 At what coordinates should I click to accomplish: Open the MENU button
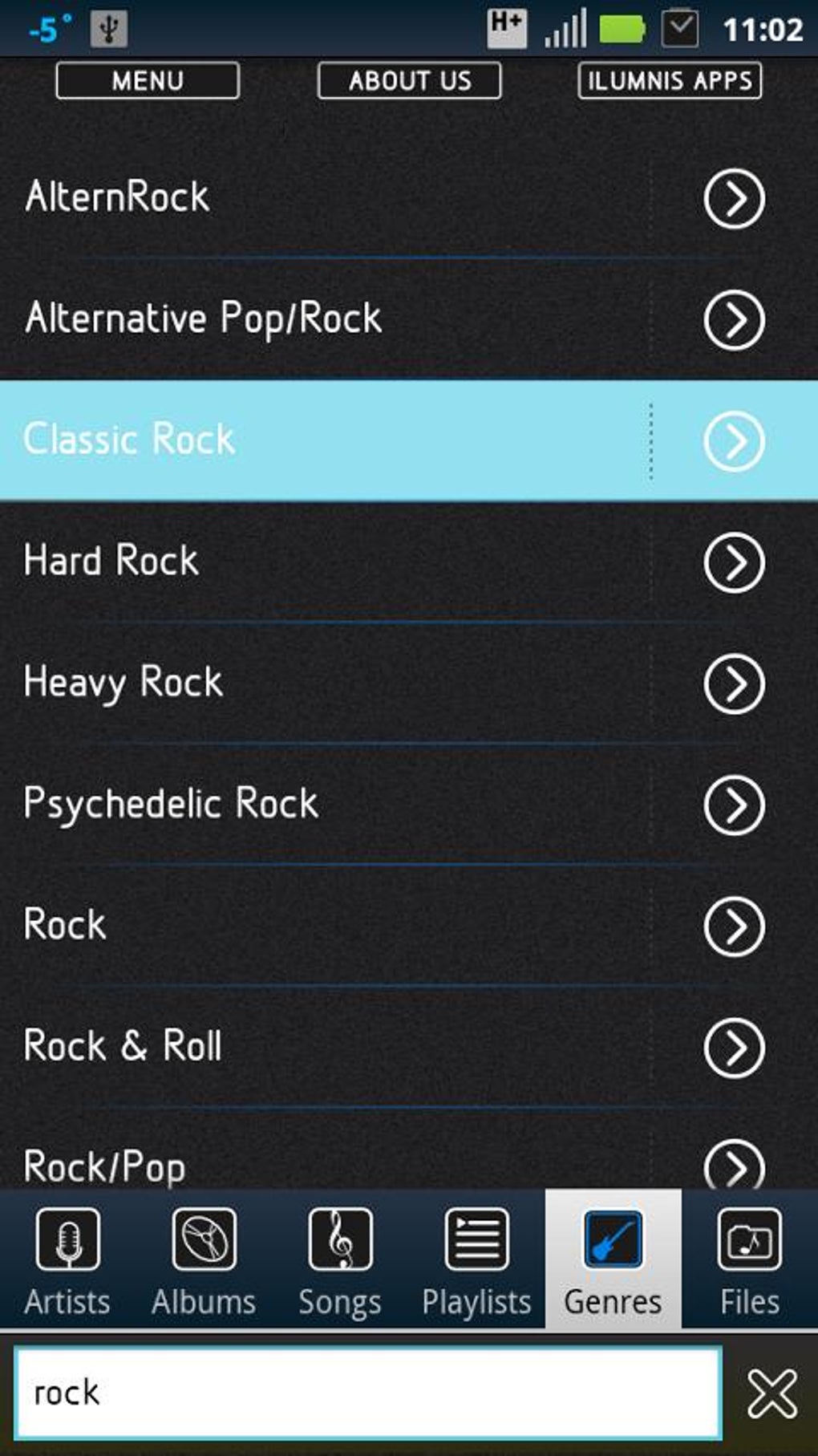148,80
